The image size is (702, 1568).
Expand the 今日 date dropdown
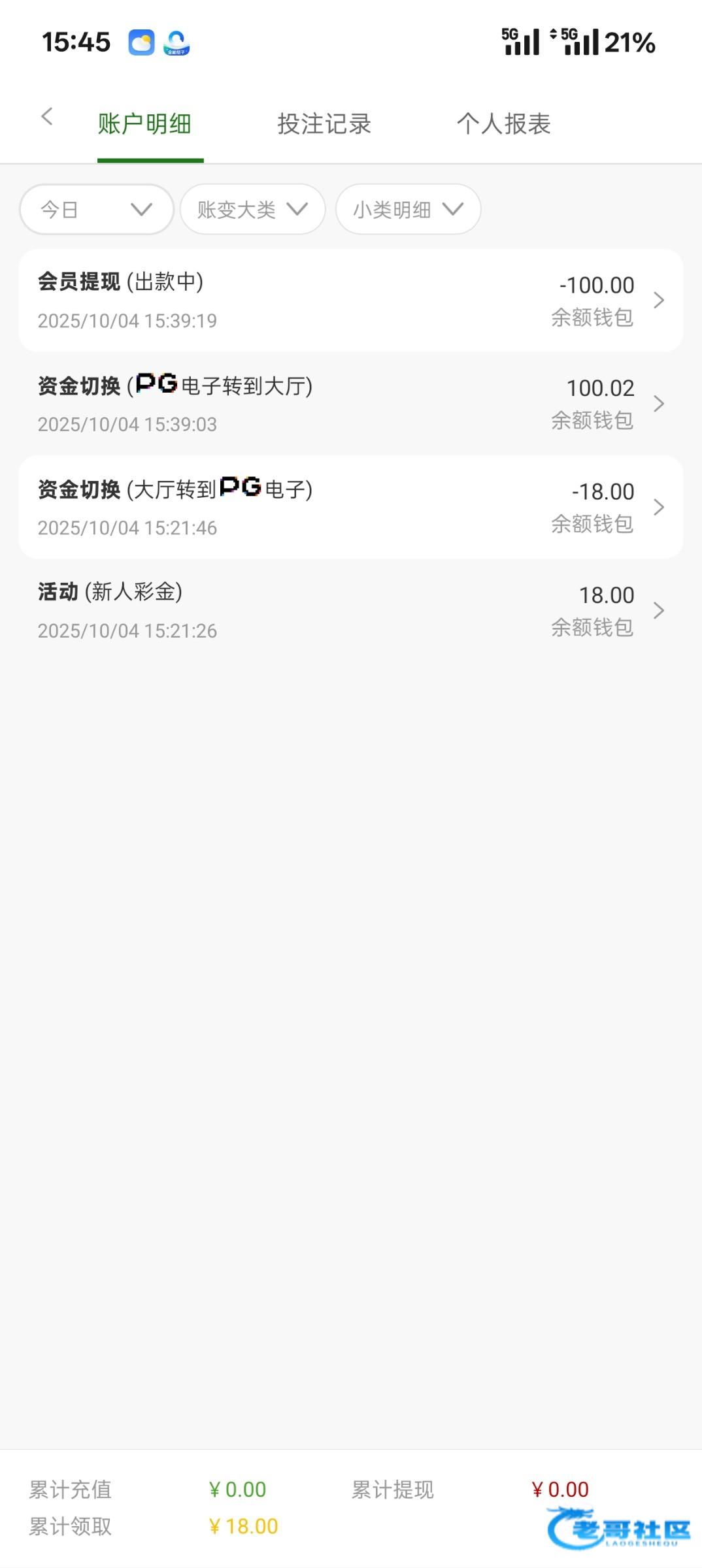97,209
